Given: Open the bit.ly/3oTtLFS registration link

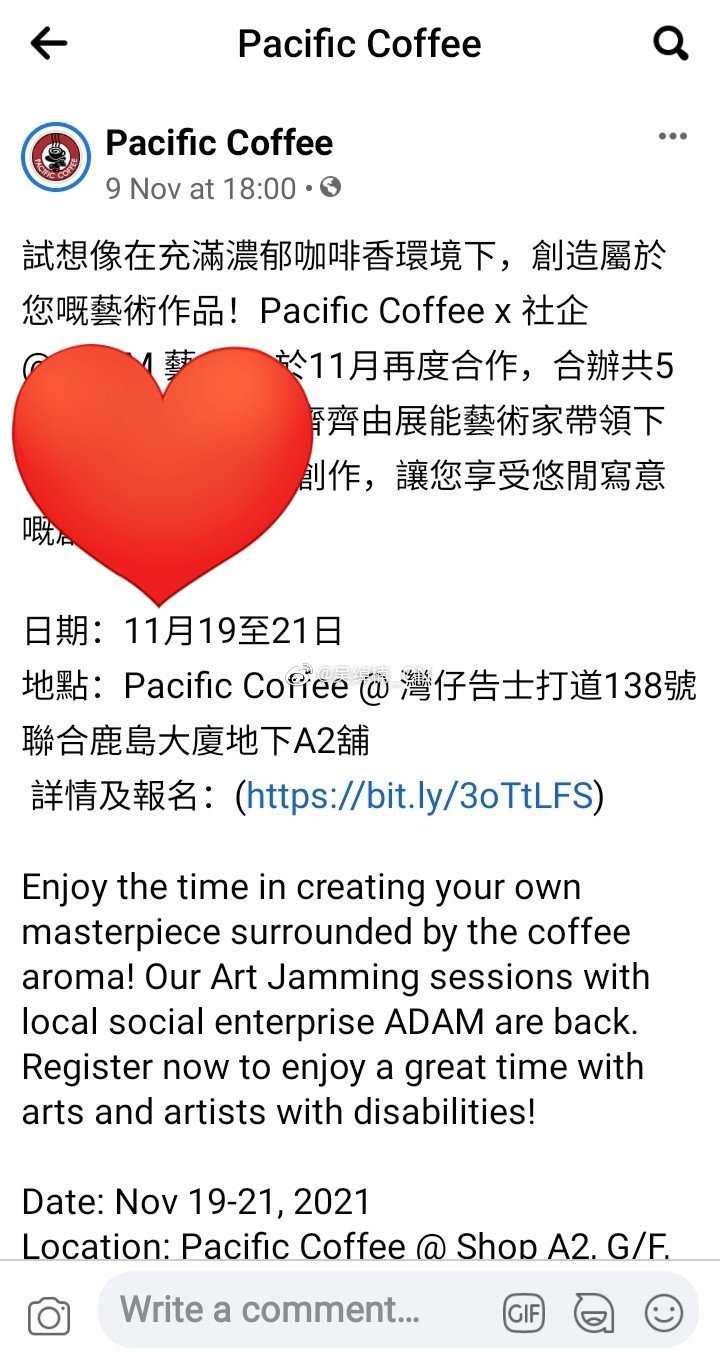Looking at the screenshot, I should coord(420,796).
